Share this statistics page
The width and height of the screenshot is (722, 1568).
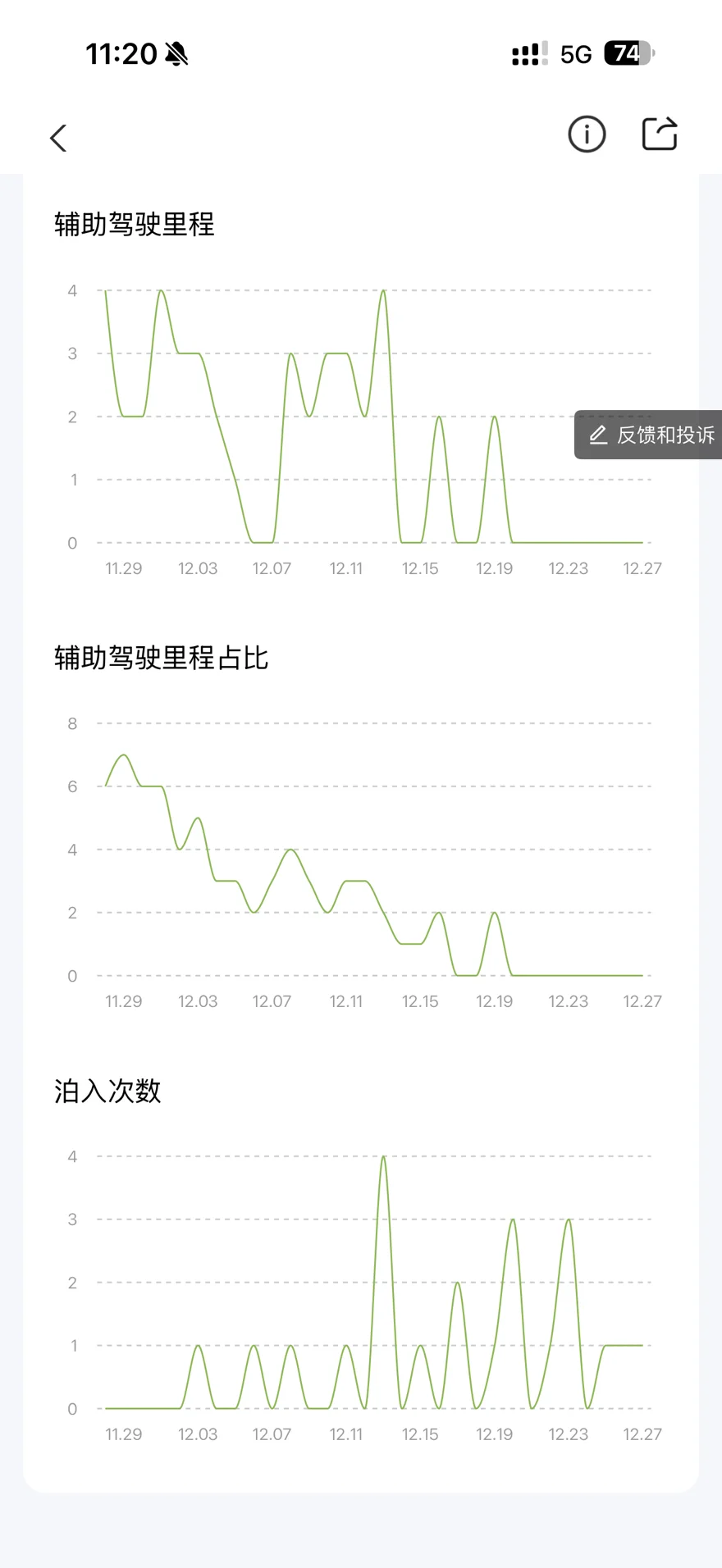660,134
